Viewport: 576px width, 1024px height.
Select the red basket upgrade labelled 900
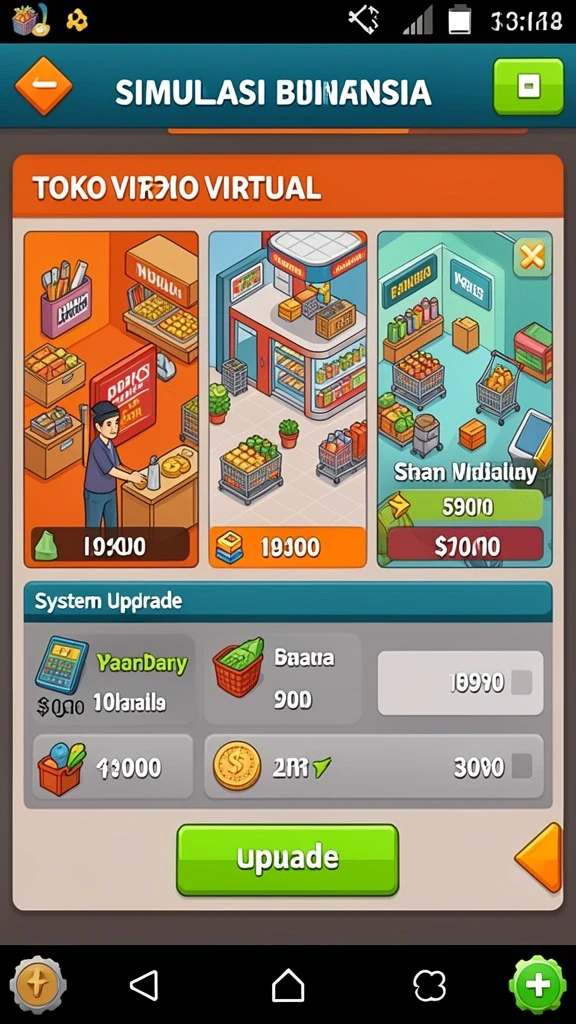point(282,679)
